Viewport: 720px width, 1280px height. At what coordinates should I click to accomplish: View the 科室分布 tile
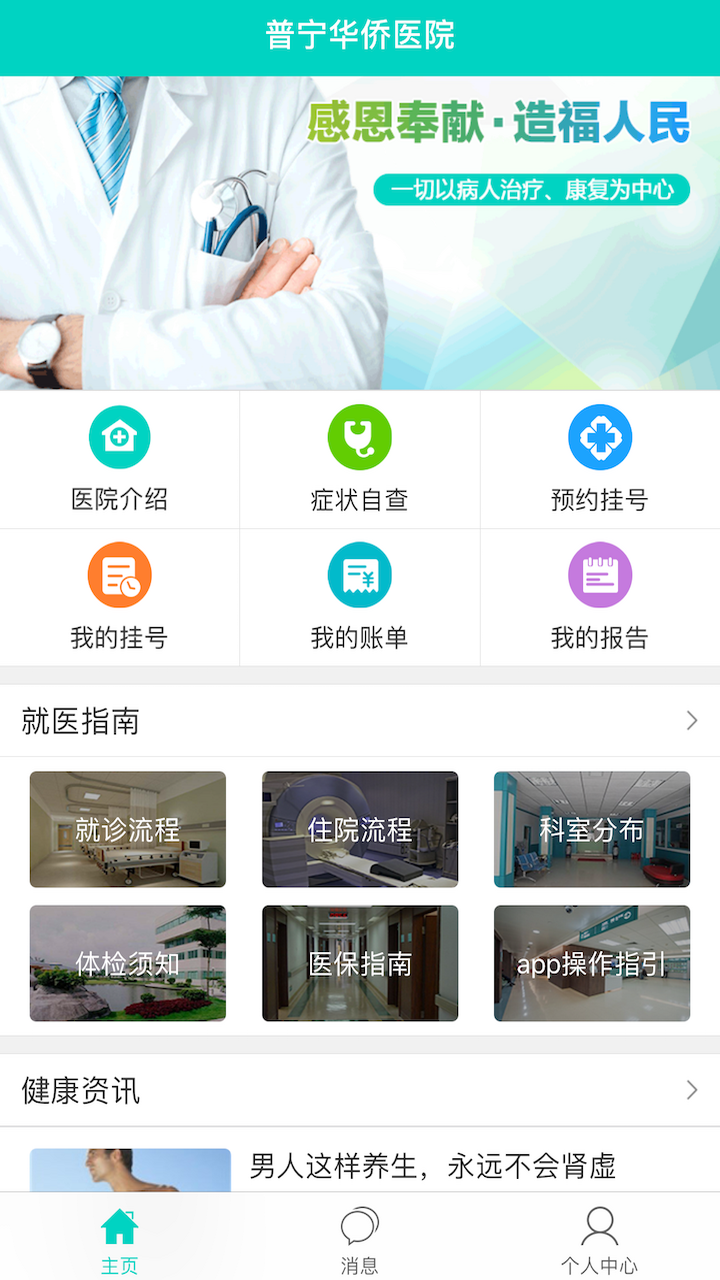point(592,829)
